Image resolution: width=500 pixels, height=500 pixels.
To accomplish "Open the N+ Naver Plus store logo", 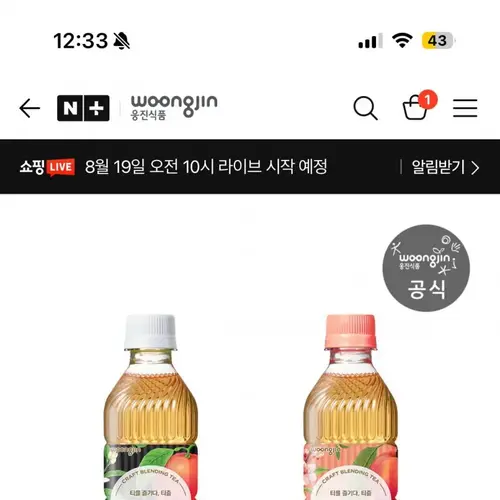I will point(83,108).
